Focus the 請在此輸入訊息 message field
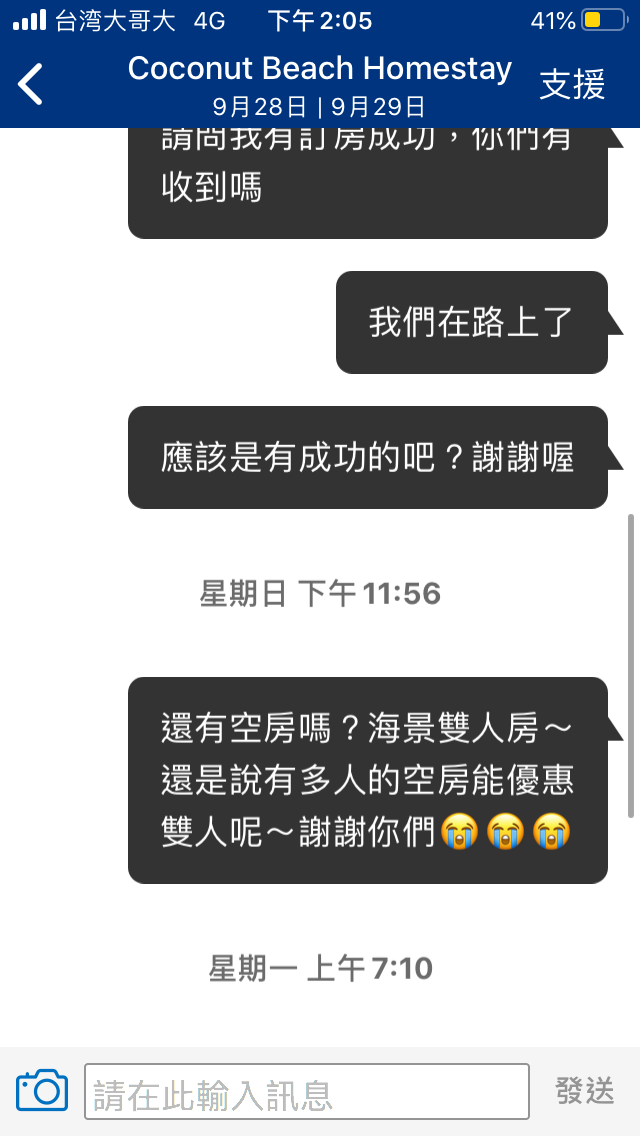 (306, 1091)
